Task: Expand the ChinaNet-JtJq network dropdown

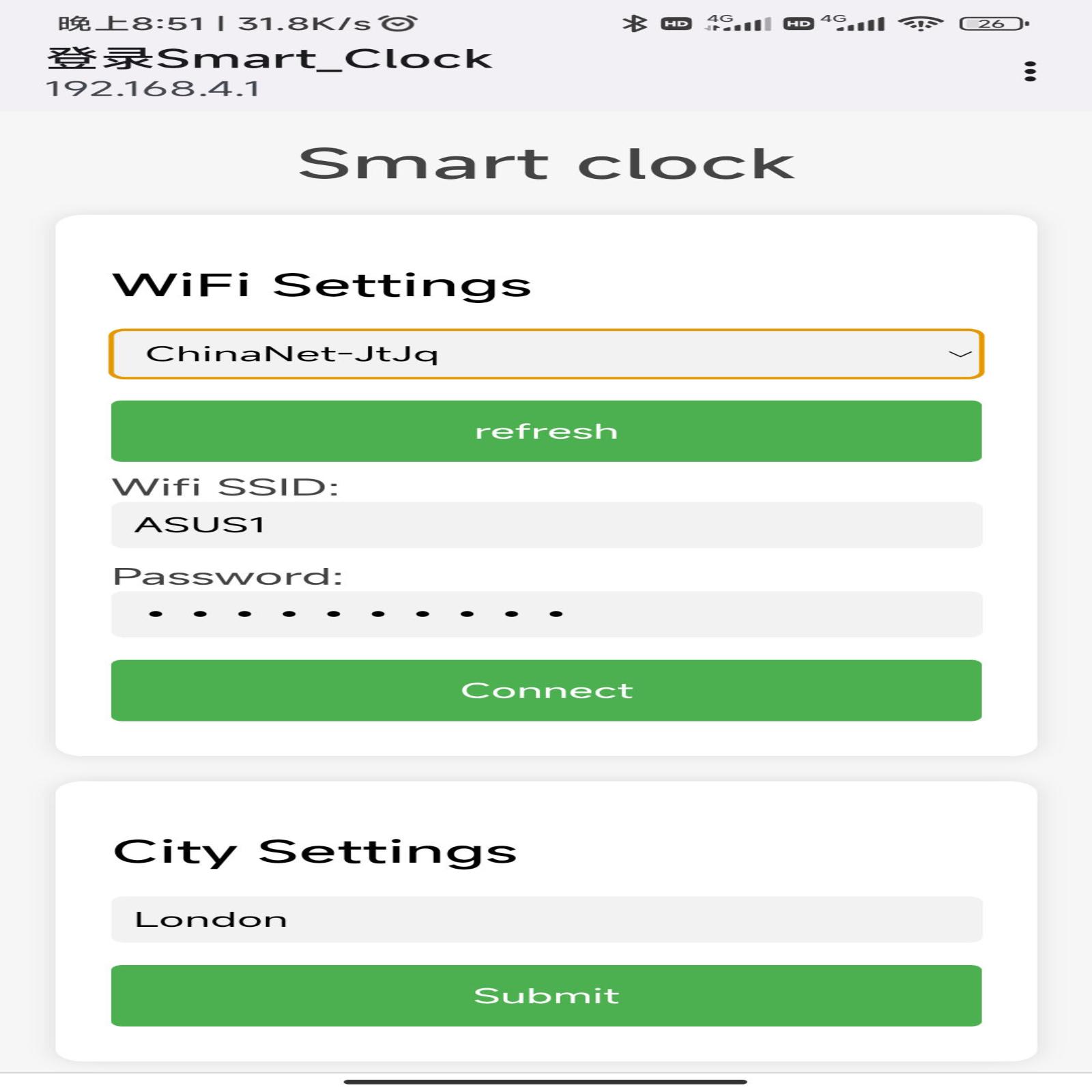Action: pos(546,354)
